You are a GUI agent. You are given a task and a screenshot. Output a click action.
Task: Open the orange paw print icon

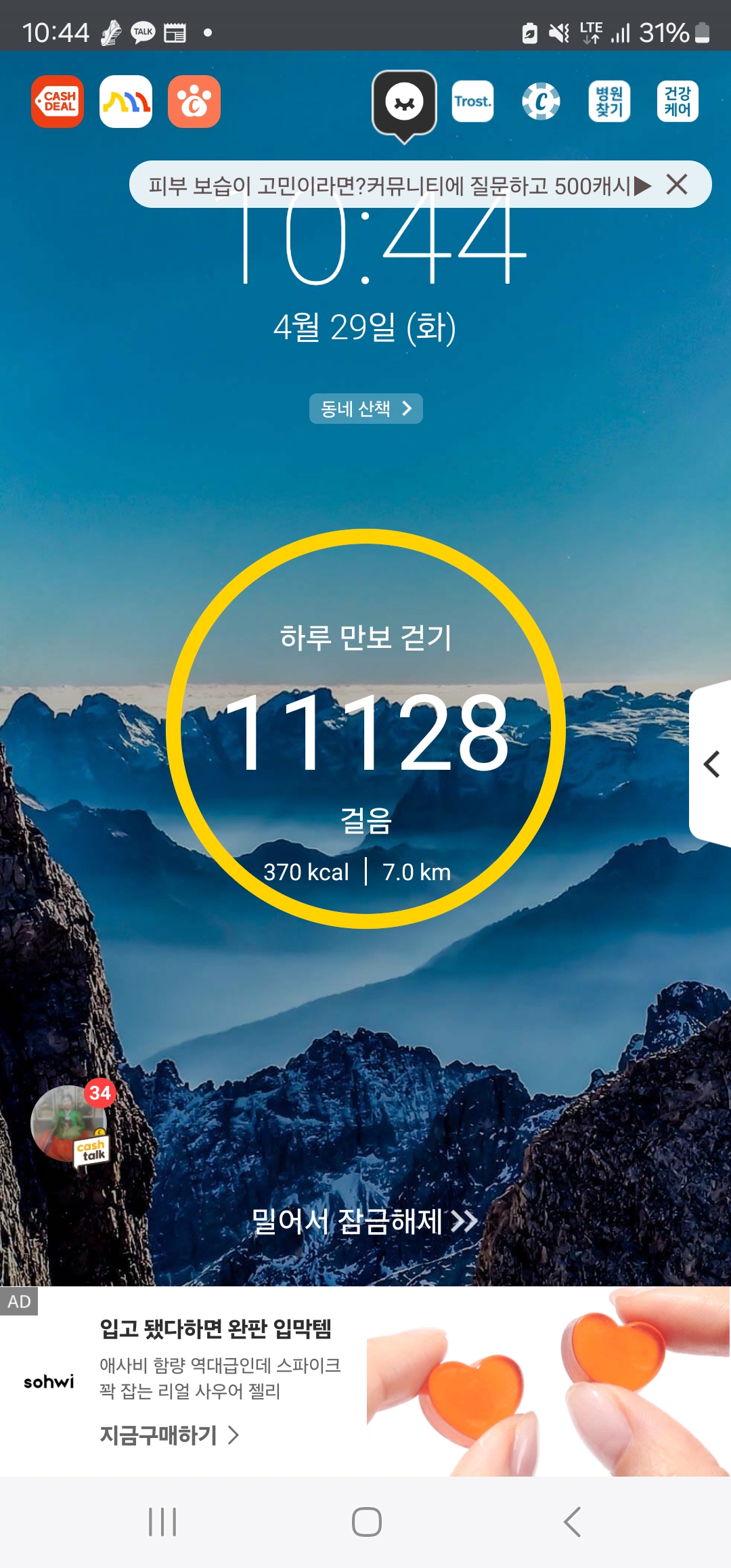[x=194, y=102]
